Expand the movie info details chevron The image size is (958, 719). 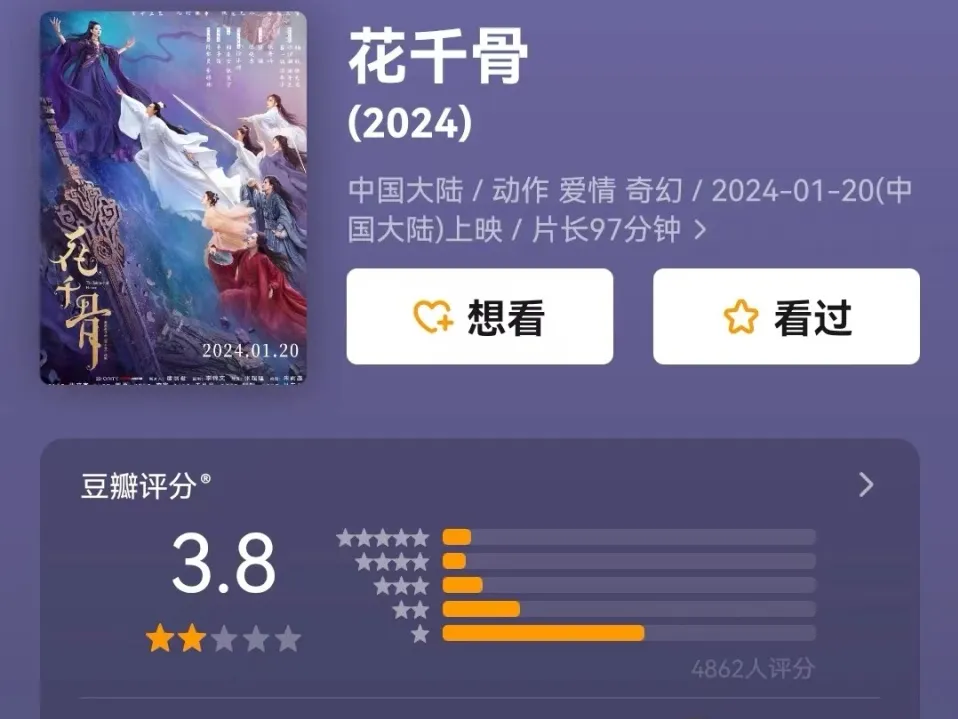coord(701,230)
